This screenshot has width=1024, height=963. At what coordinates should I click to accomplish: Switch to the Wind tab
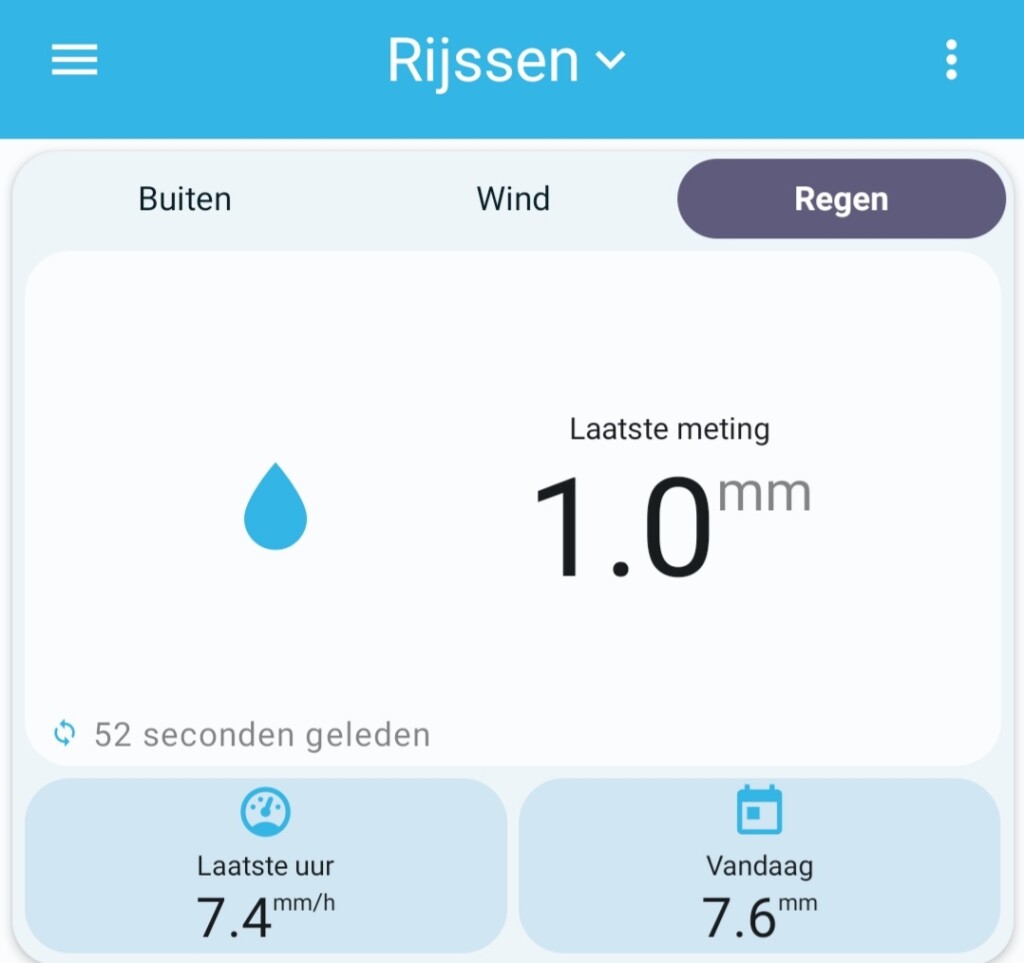[x=513, y=198]
